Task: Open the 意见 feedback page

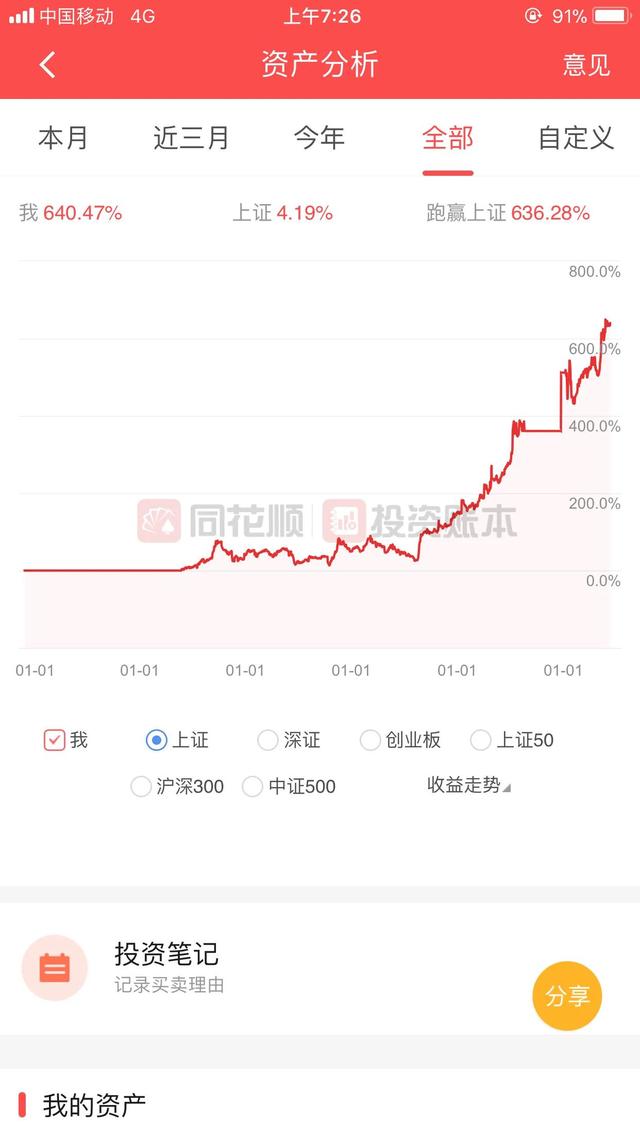Action: point(586,65)
